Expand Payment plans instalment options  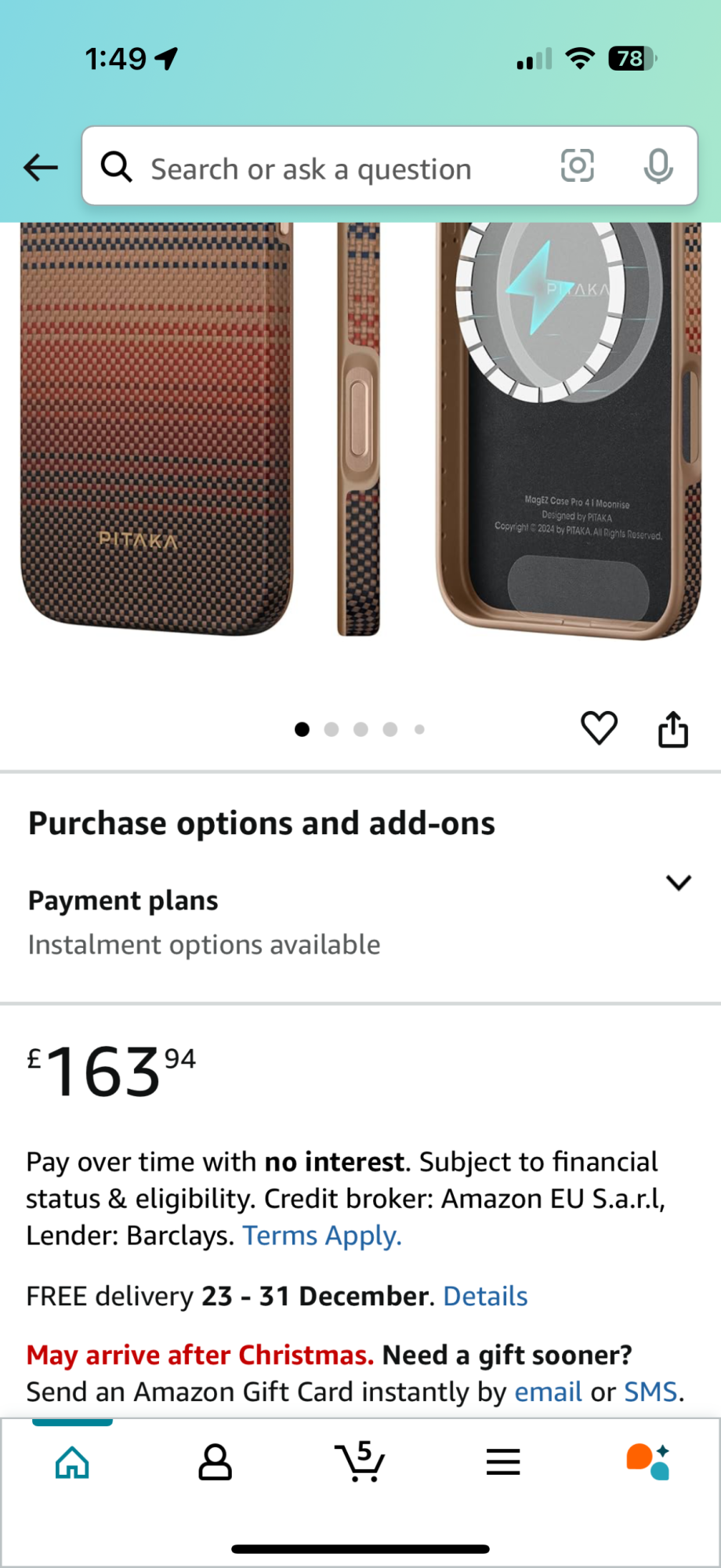(x=678, y=883)
